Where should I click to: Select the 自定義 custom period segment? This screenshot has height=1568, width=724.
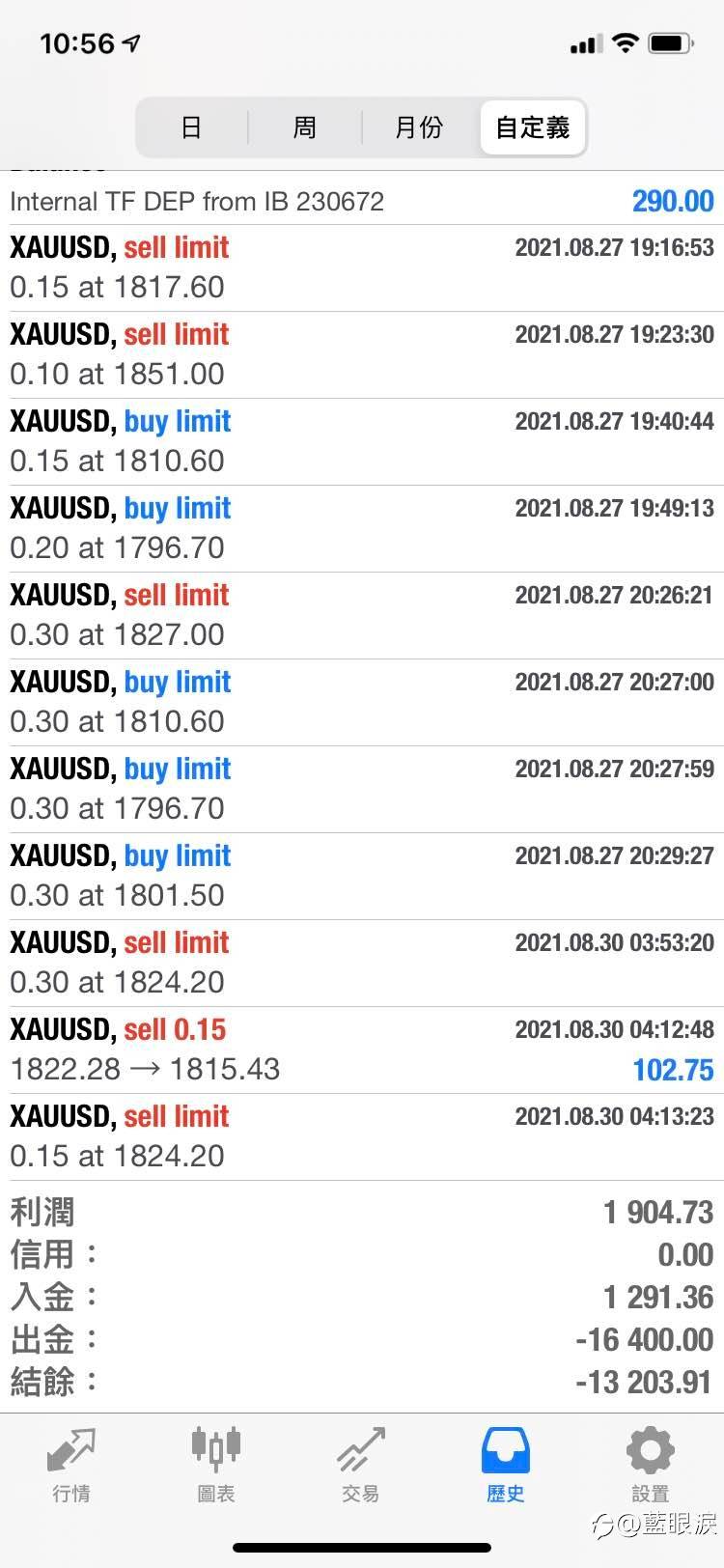pyautogui.click(x=532, y=127)
